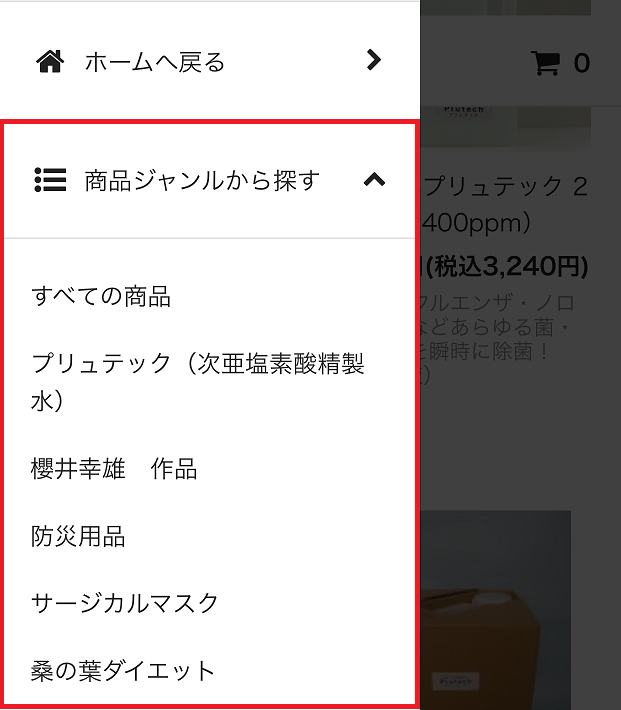Collapse the 商品ジャンルから探す section
Screen dimensions: 621x710
(374, 180)
